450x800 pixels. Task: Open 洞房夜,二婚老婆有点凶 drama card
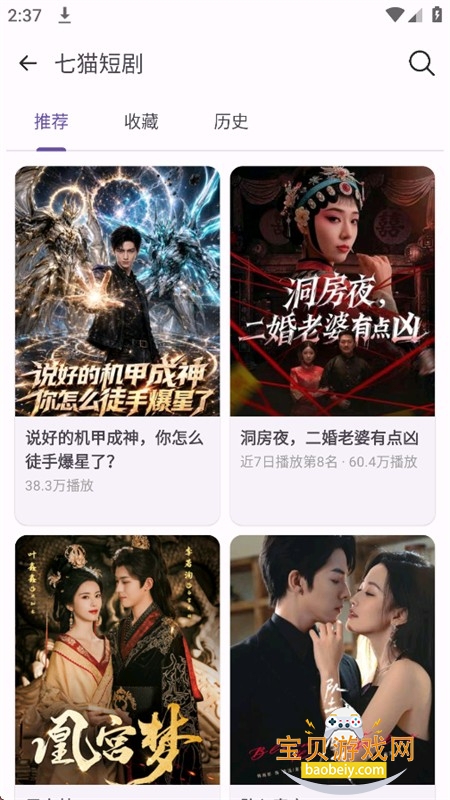(333, 345)
